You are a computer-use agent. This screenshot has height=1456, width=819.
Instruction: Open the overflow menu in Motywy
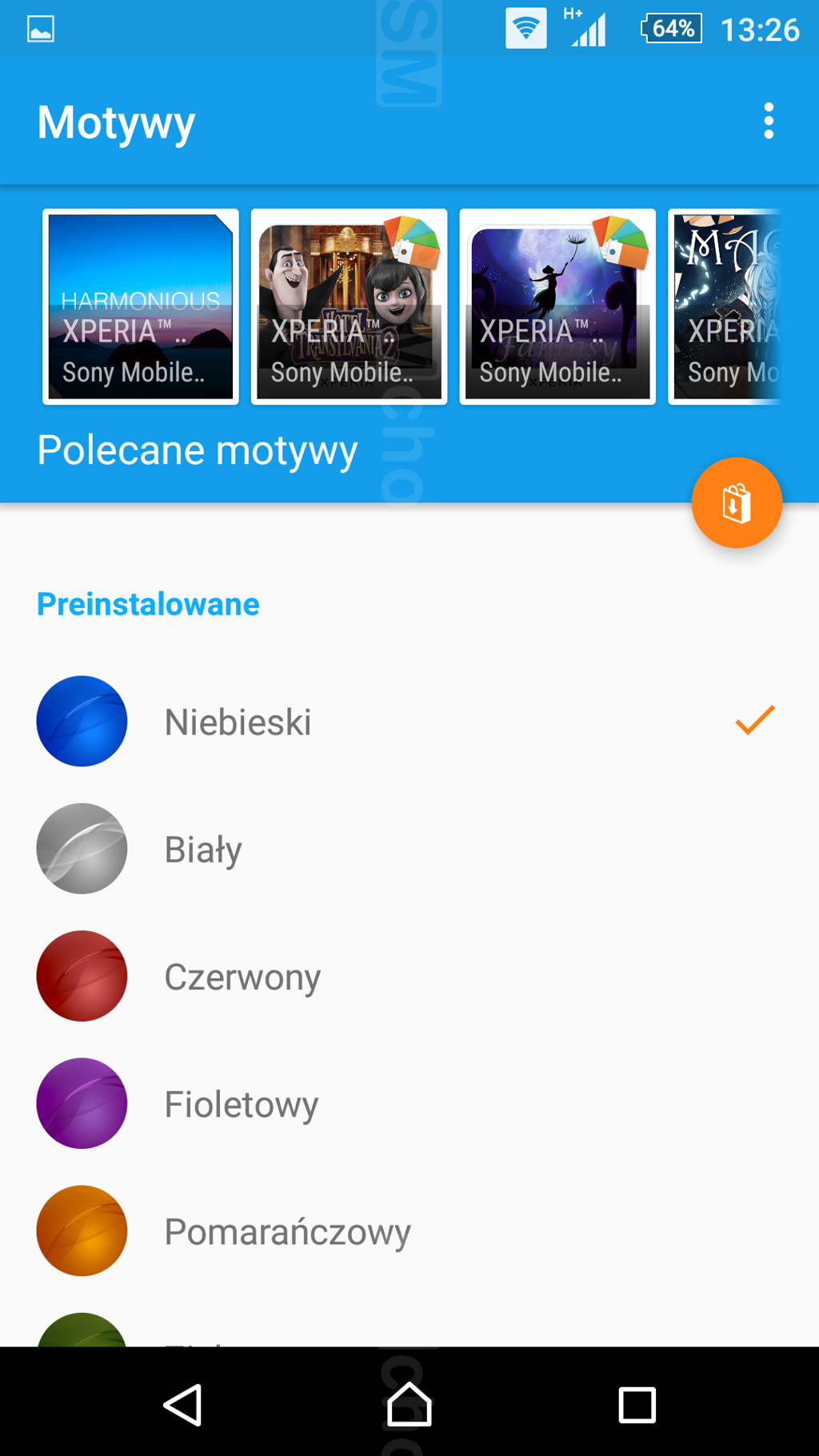768,122
